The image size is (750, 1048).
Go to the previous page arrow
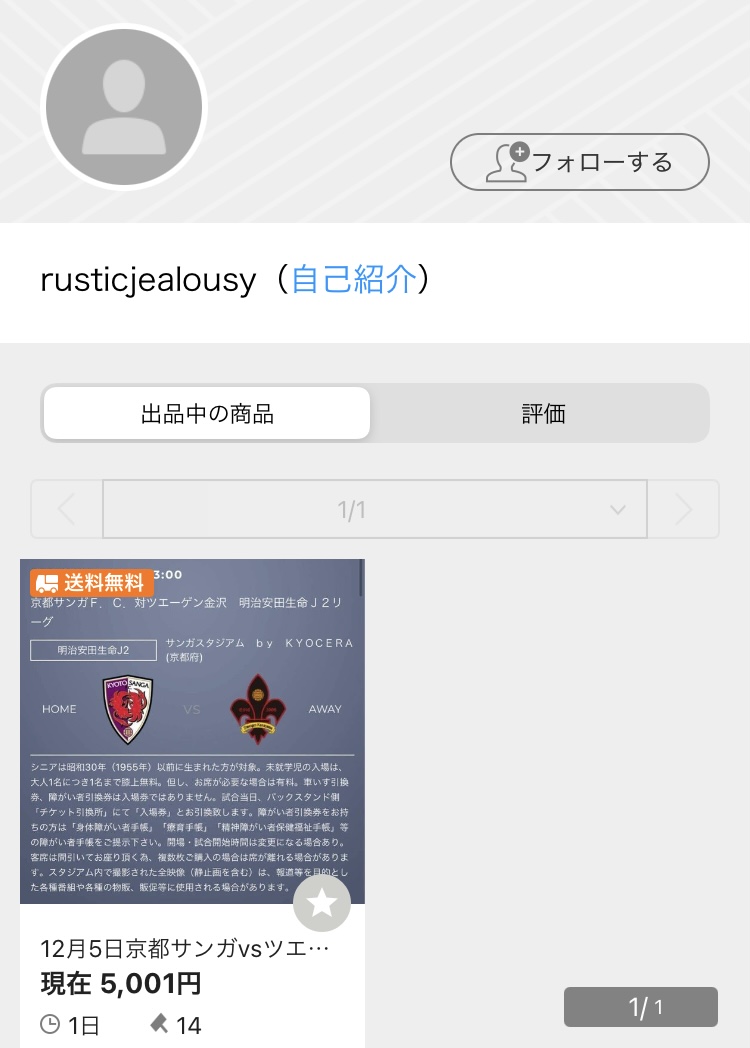click(67, 510)
